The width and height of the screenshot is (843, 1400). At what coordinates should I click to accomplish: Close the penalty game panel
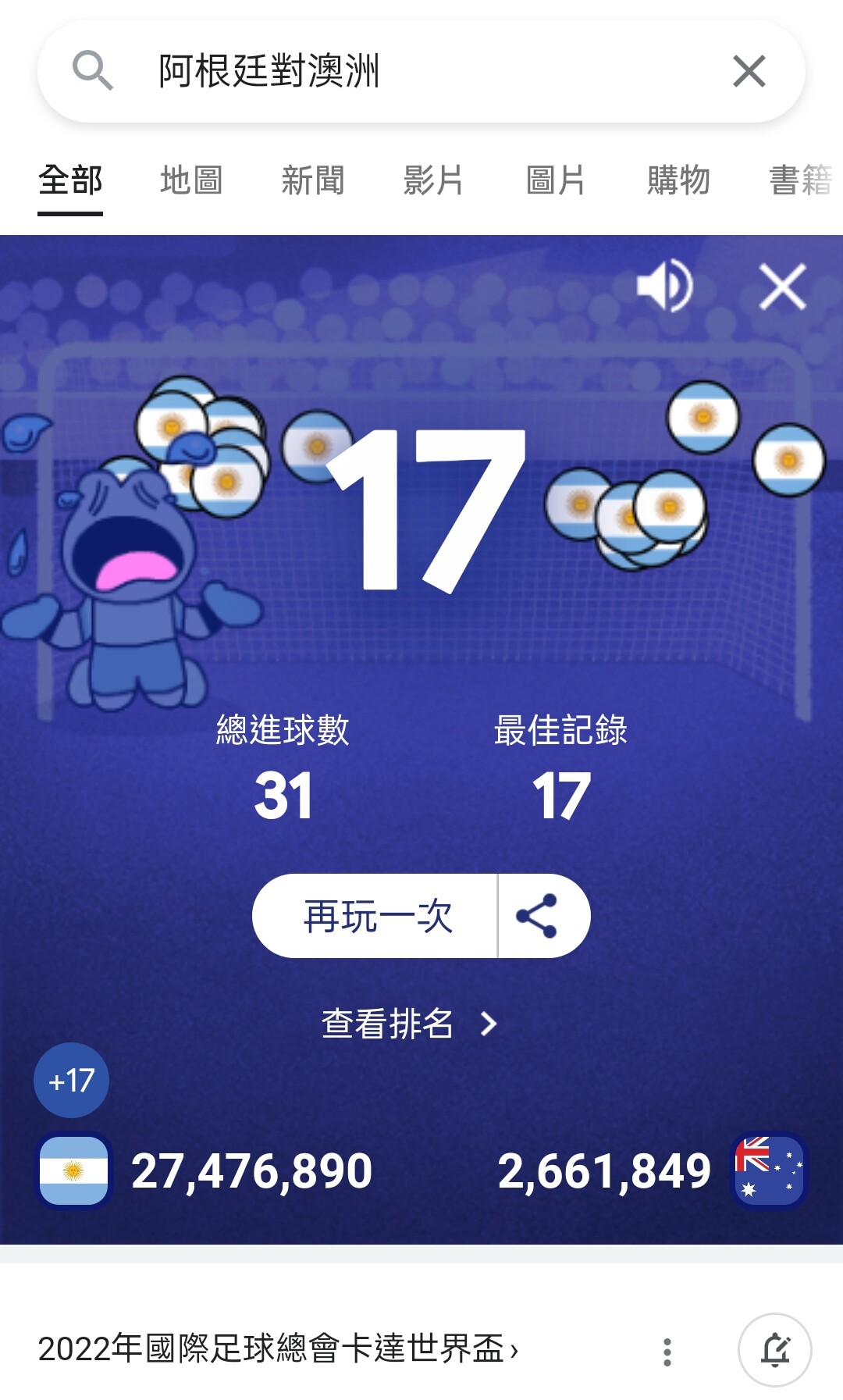click(782, 287)
